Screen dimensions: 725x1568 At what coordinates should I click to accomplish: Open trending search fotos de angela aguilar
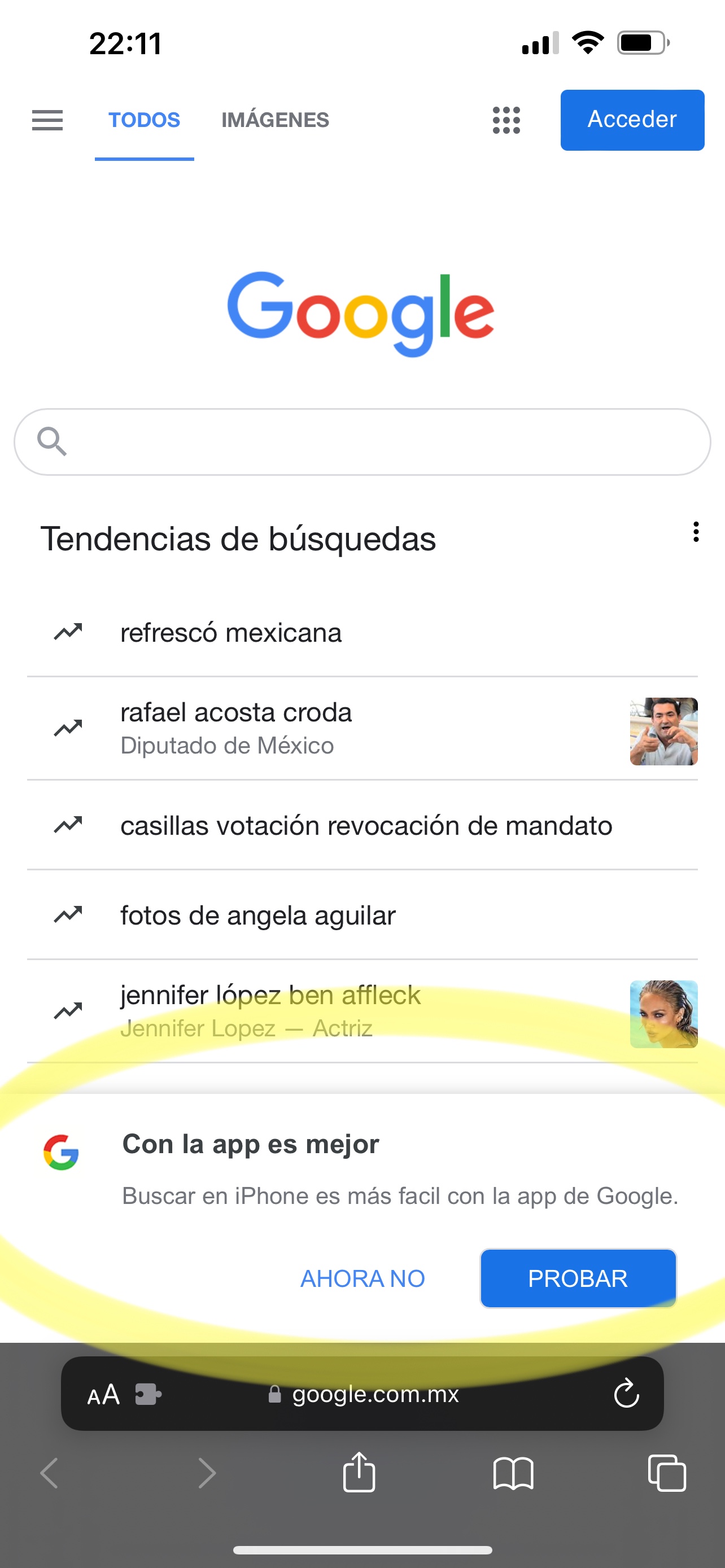[258, 916]
